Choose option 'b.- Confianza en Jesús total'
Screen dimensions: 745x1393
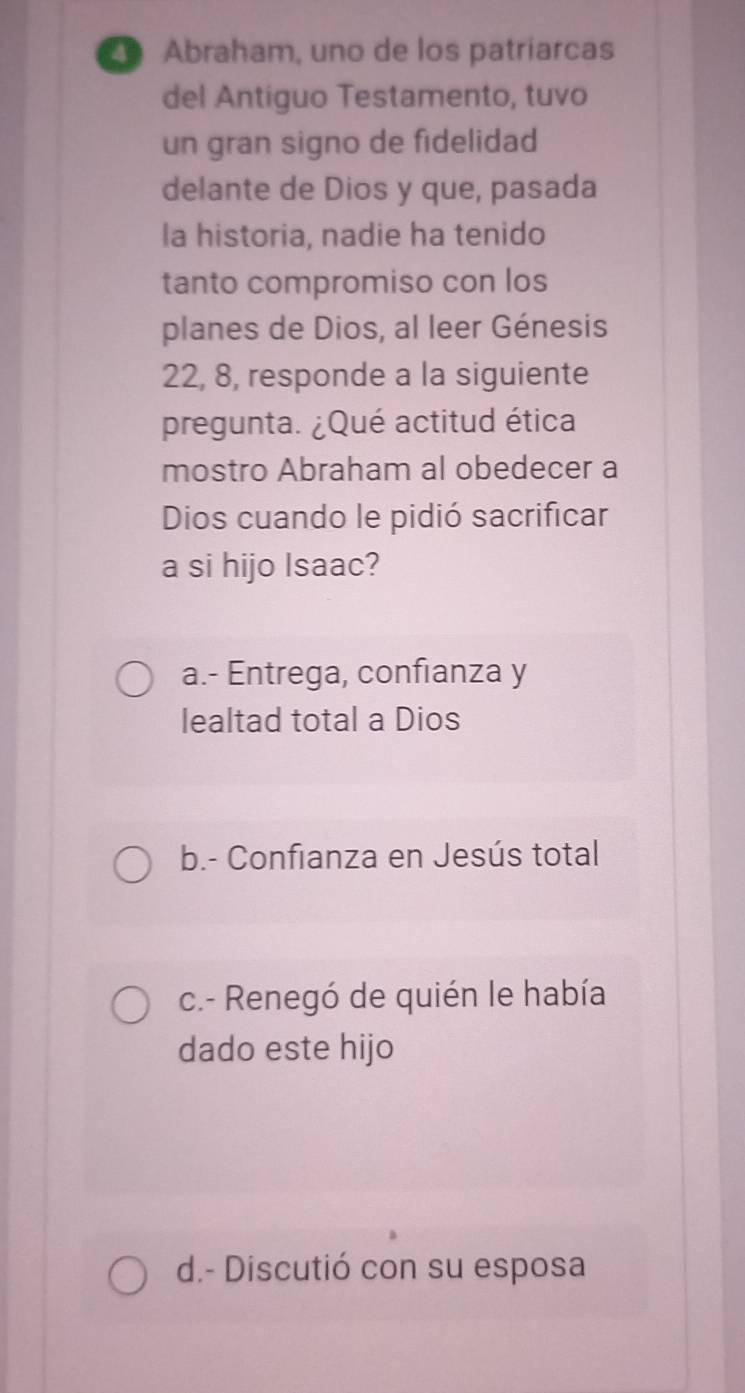136,864
